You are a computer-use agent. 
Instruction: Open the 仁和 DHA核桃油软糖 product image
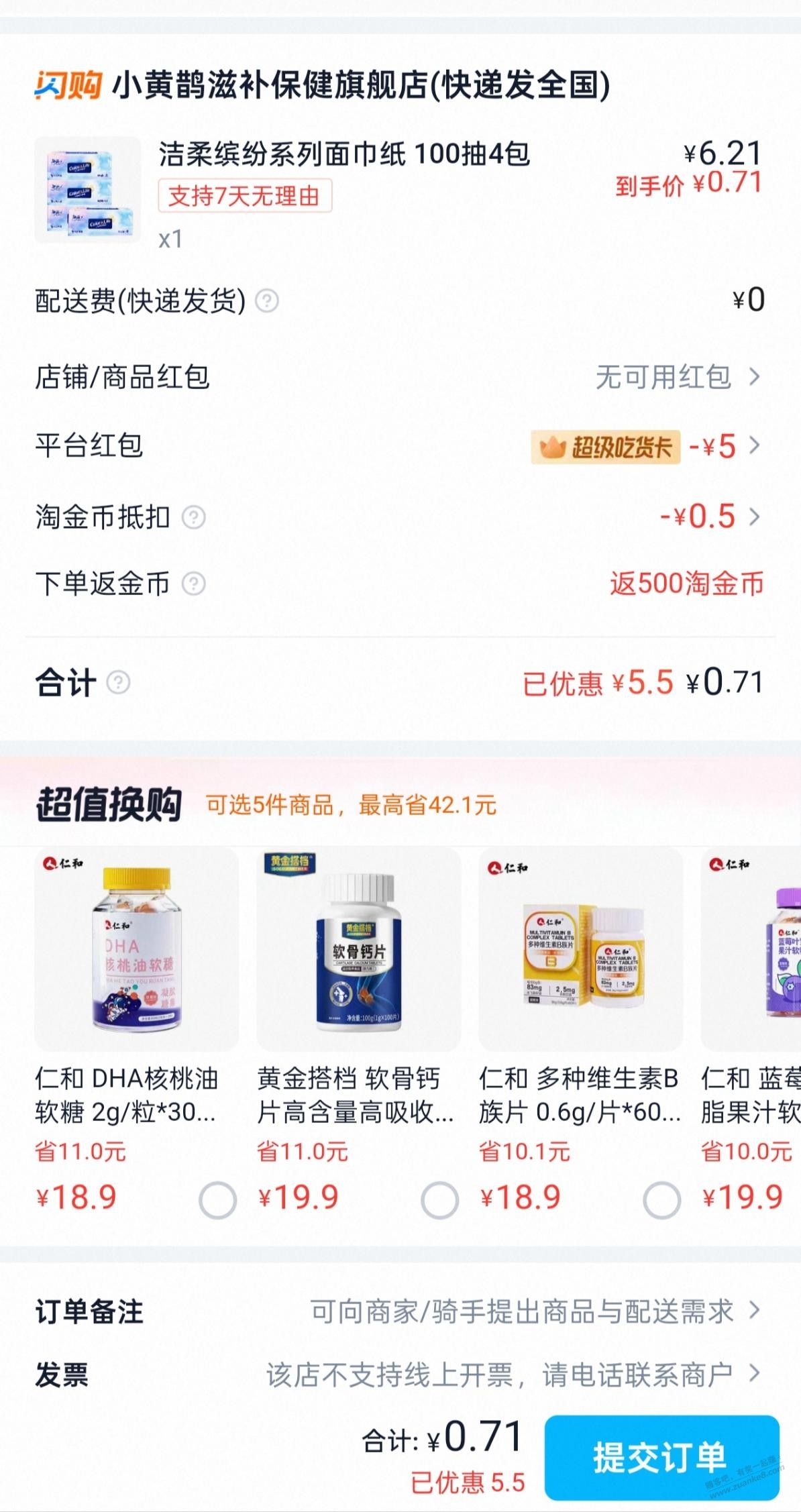[x=136, y=949]
